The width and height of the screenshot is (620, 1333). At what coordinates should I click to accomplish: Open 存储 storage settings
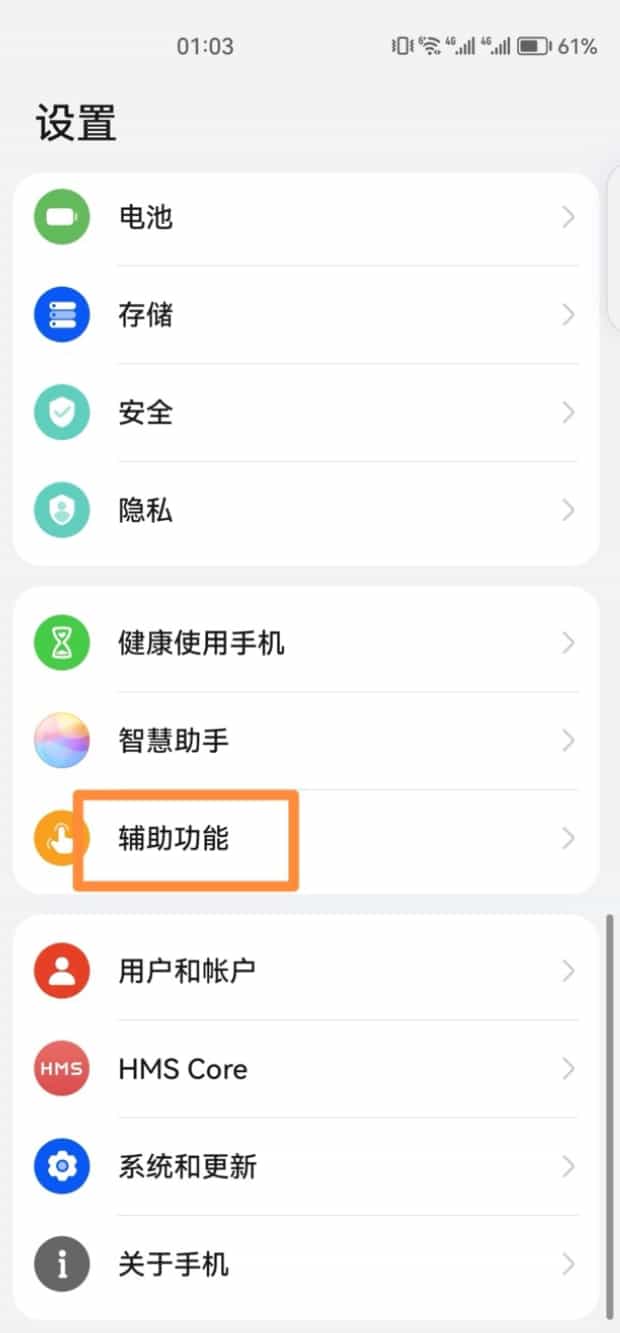pos(305,315)
